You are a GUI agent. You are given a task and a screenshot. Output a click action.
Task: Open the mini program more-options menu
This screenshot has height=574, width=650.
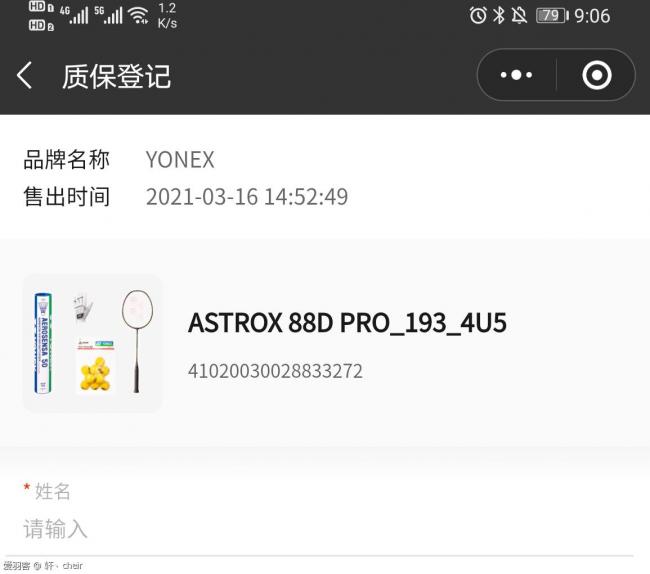[516, 76]
